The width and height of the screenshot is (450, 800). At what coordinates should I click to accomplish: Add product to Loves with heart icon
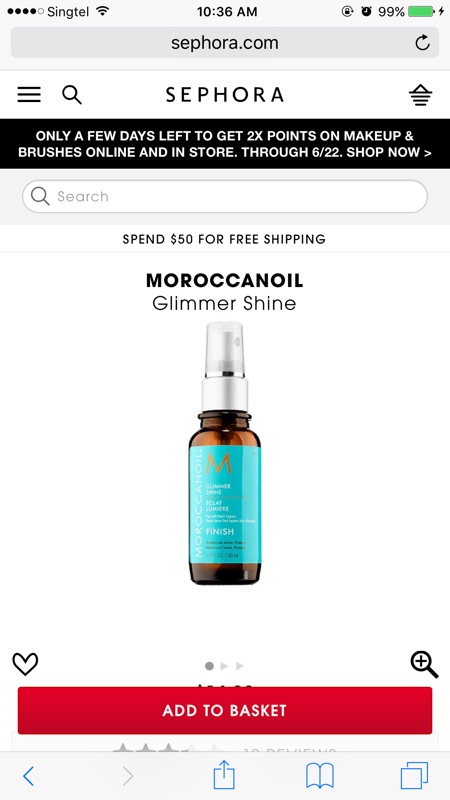coord(25,664)
